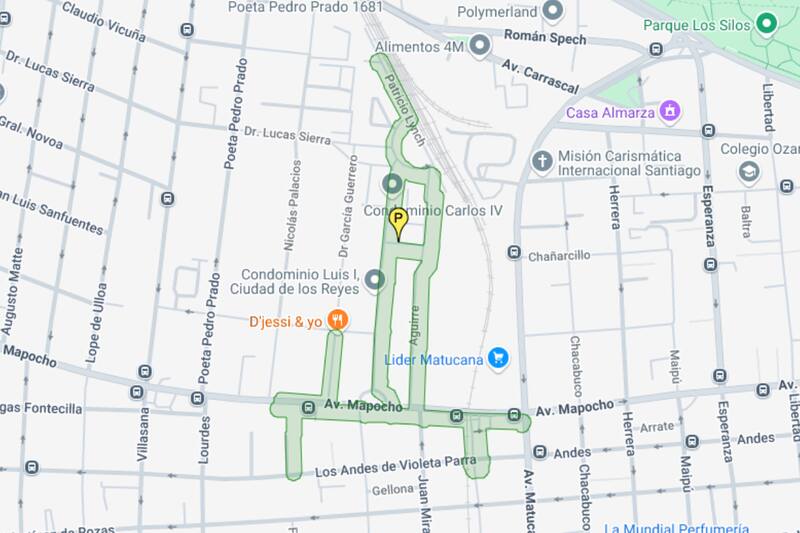Tap the Condominio Carlos IV pin

392,185
